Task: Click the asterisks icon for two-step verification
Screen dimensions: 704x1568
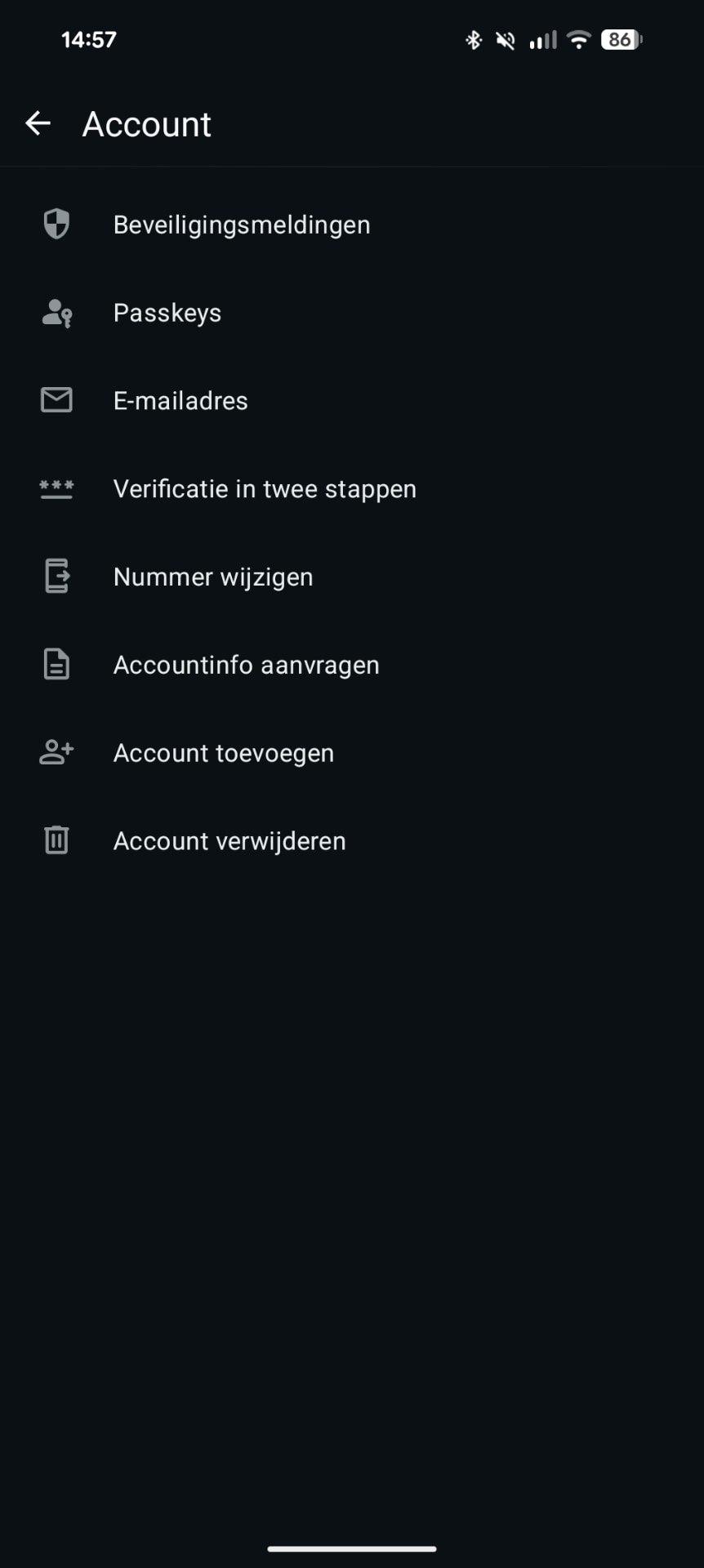Action: click(56, 488)
